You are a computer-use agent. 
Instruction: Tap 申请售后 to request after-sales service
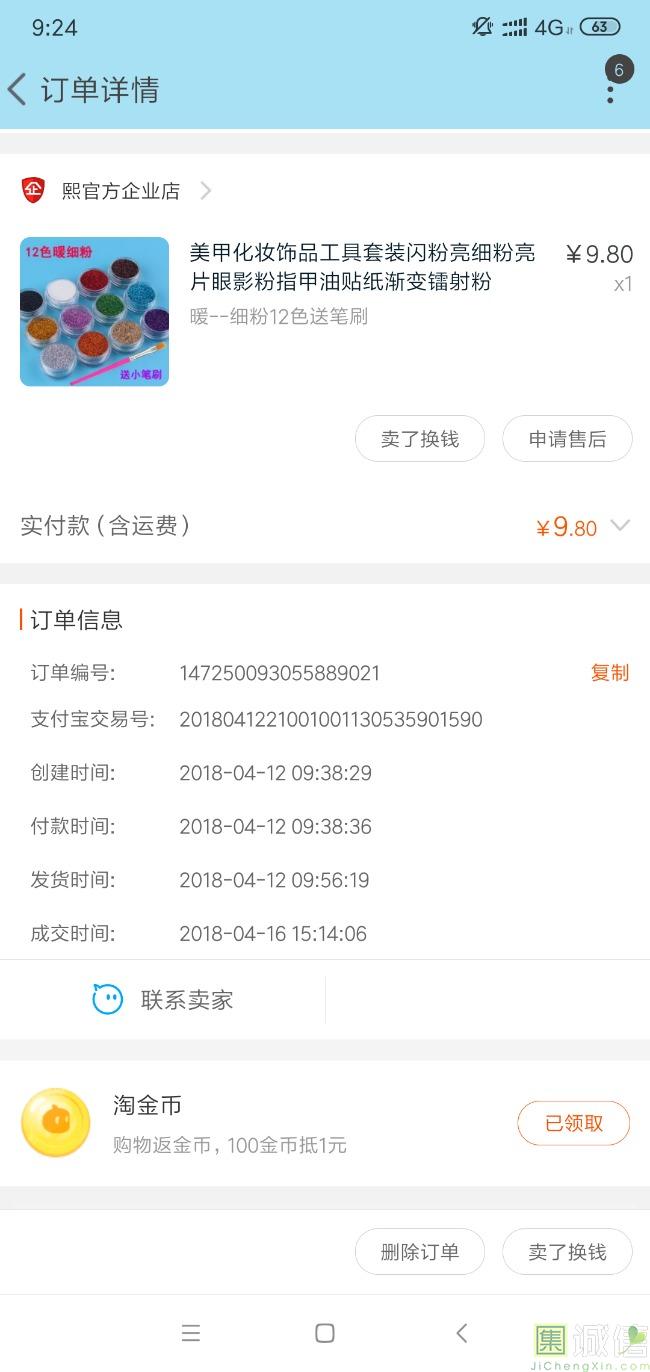pos(567,439)
